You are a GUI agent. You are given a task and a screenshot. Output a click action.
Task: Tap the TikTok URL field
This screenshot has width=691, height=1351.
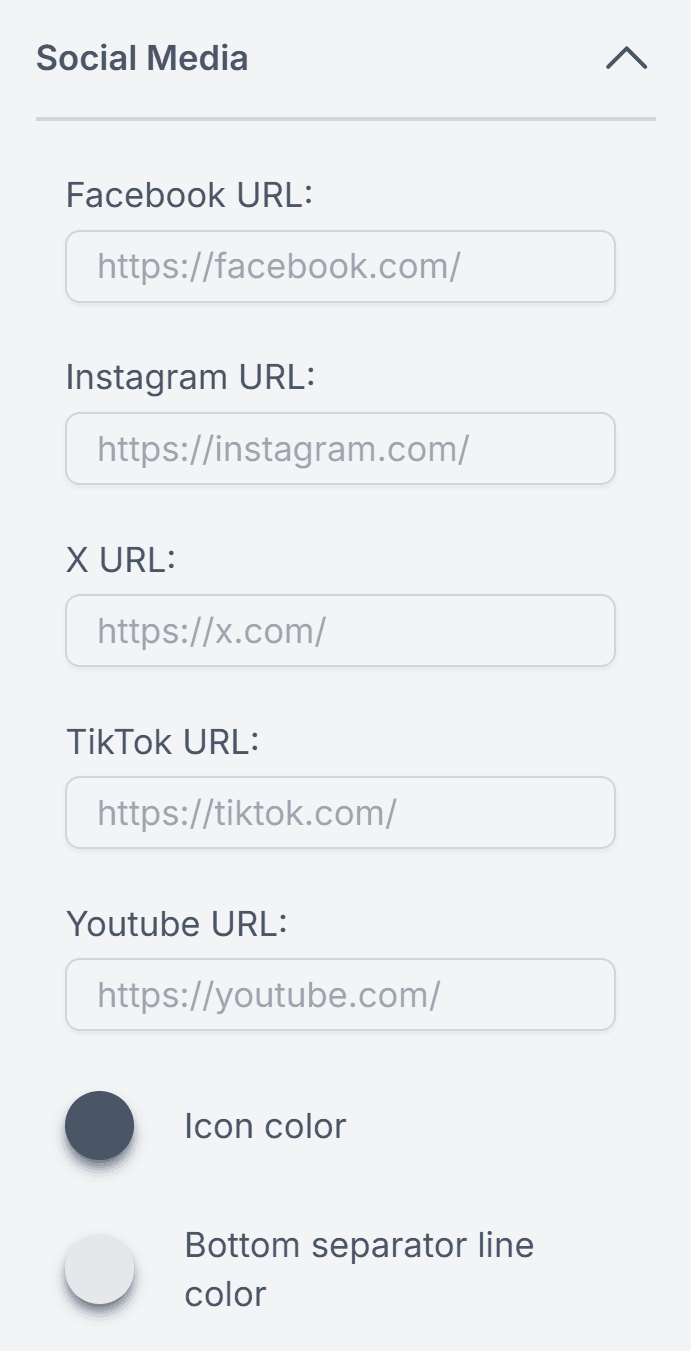[x=340, y=812]
